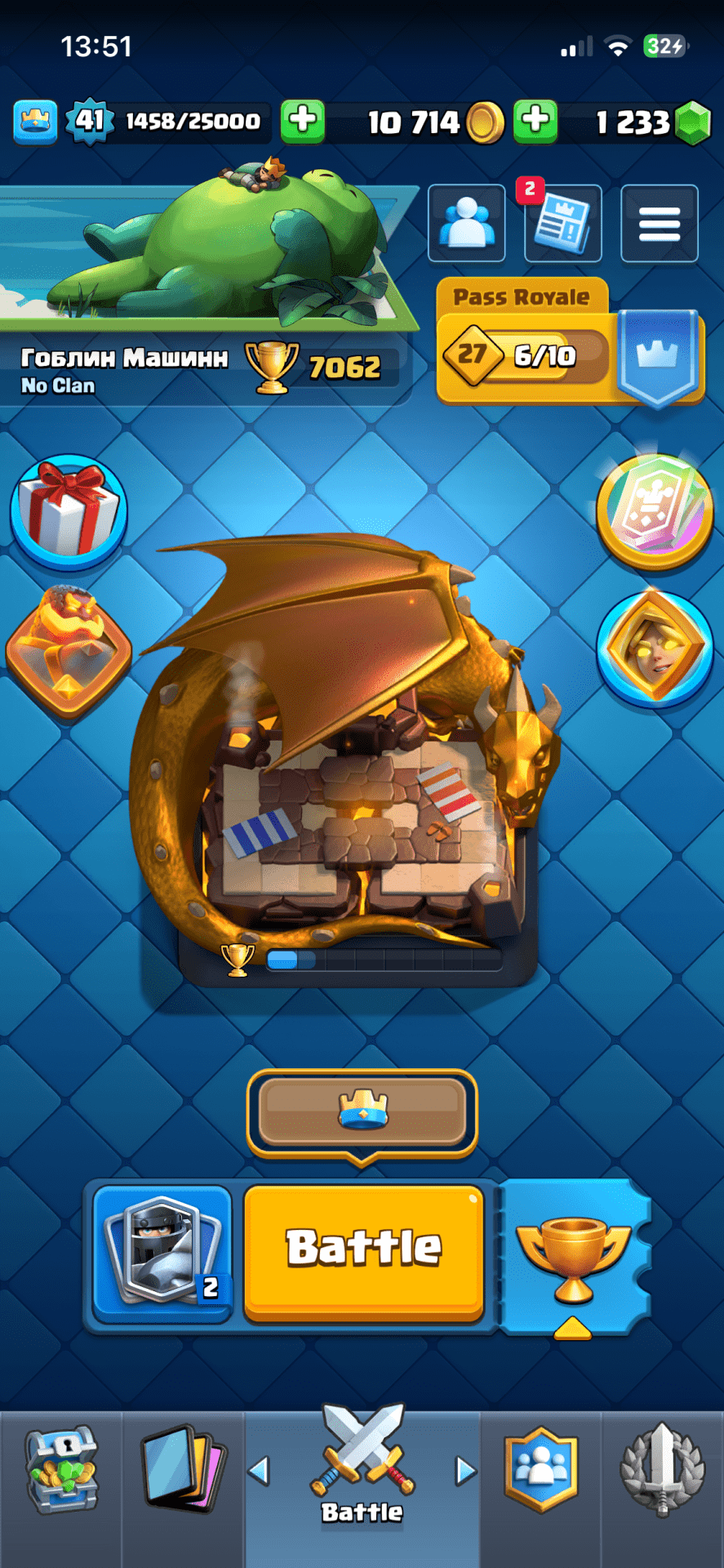The height and width of the screenshot is (1568, 724).
Task: Open the hamburger menu
Action: [659, 224]
